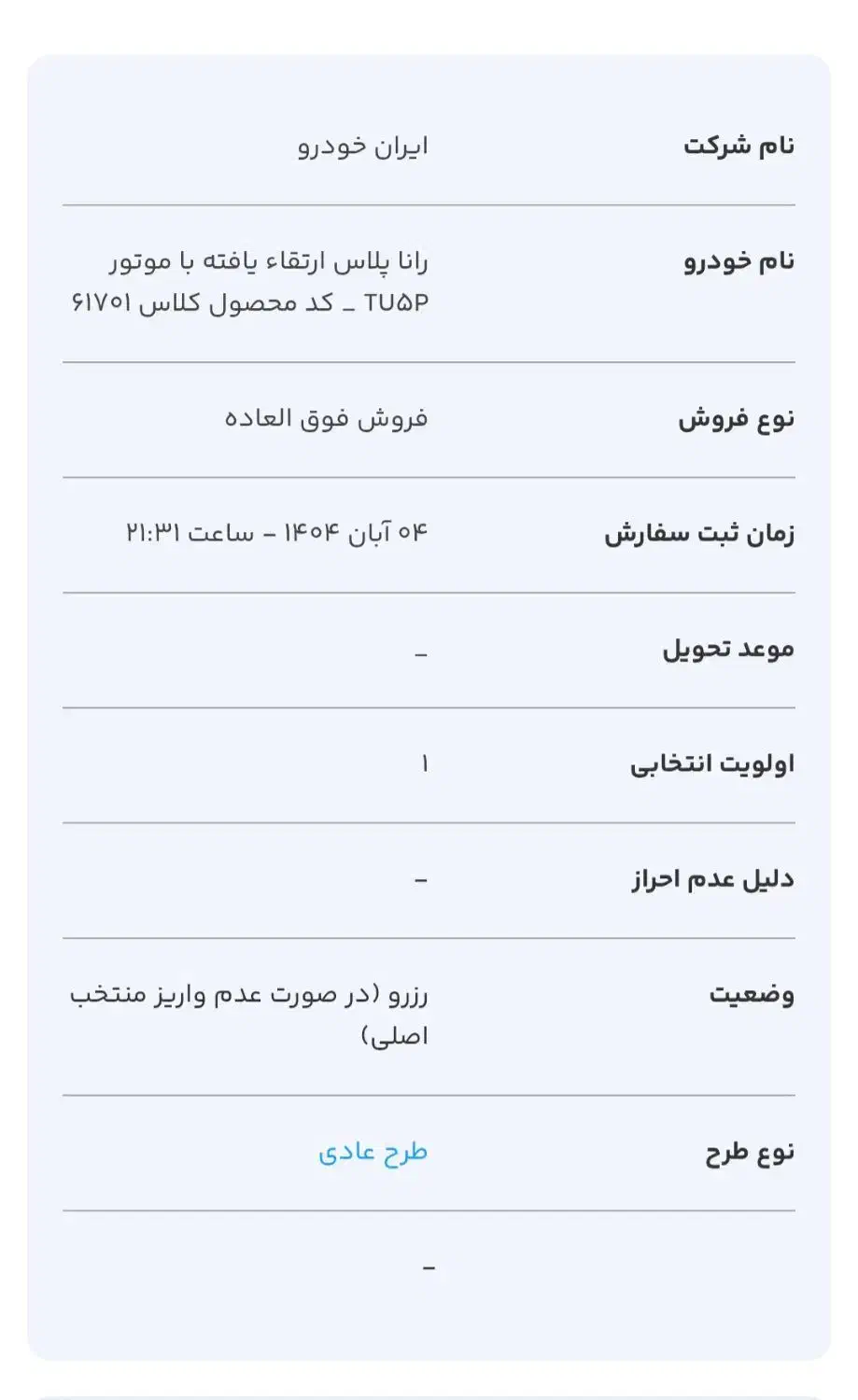Click the priority value ۱
Viewport: 858px width, 1400px height.
click(x=425, y=765)
